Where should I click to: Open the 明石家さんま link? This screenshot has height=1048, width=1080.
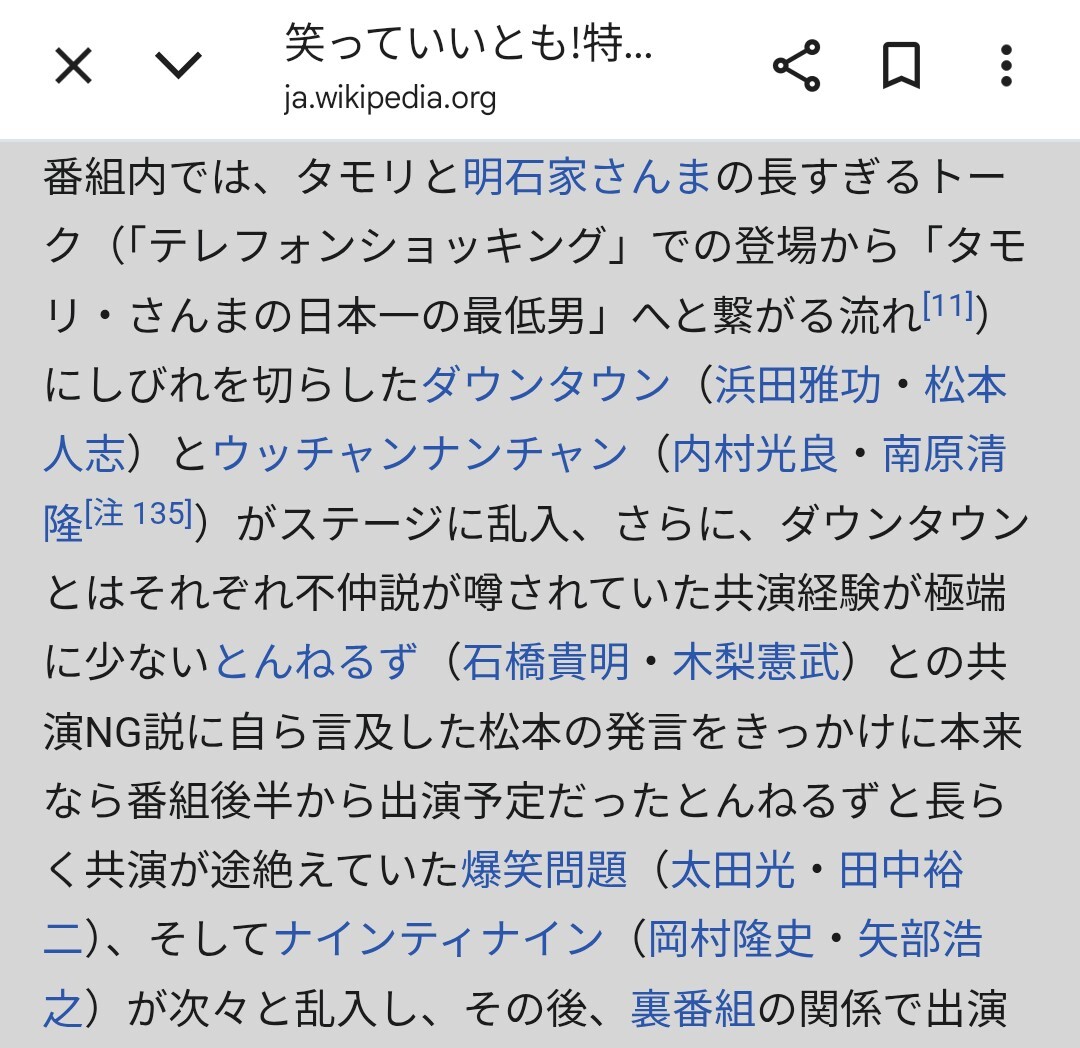[587, 178]
